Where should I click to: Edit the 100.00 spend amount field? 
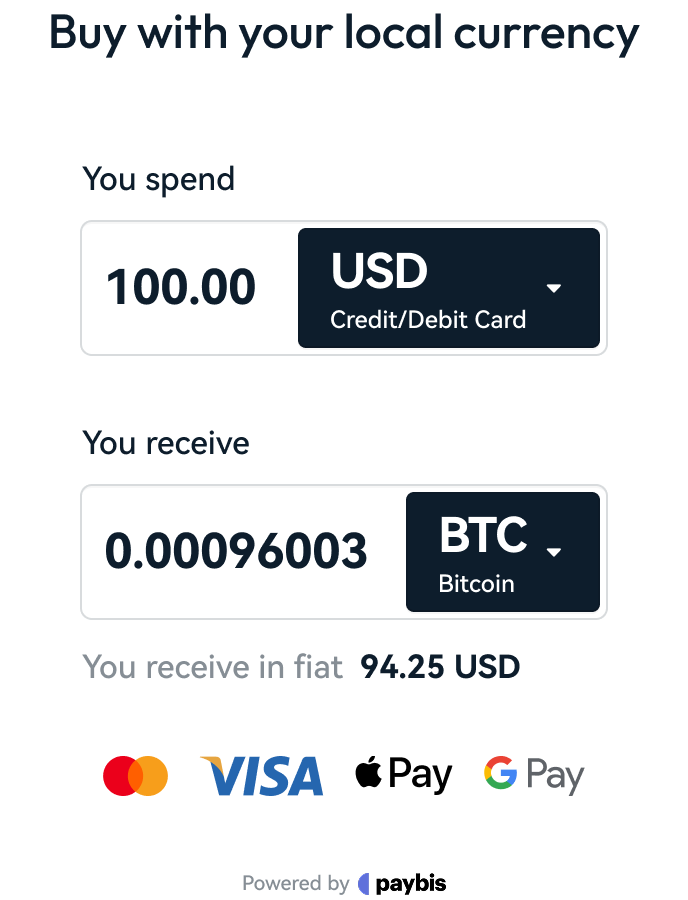182,288
